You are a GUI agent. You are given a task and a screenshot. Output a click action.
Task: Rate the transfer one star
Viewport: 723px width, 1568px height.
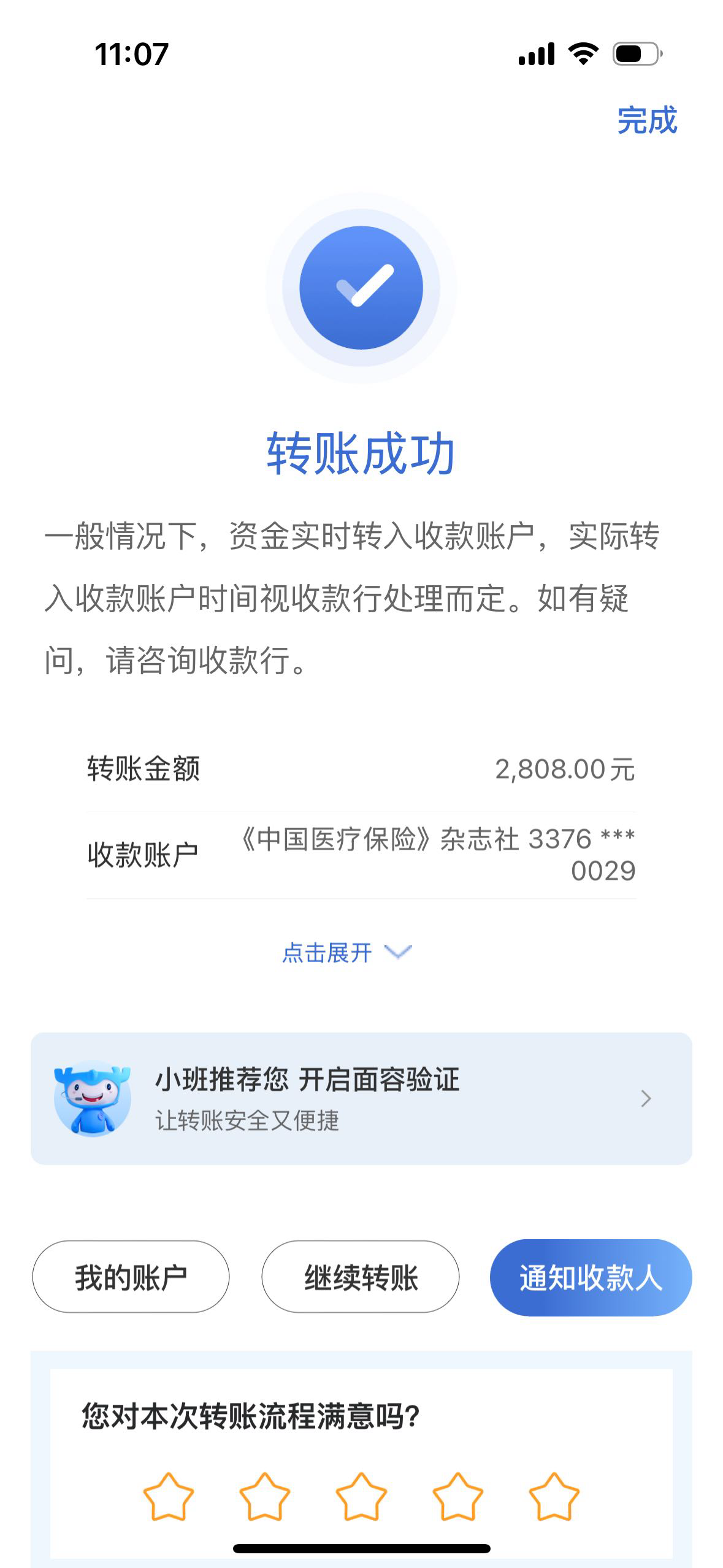pos(168,1497)
